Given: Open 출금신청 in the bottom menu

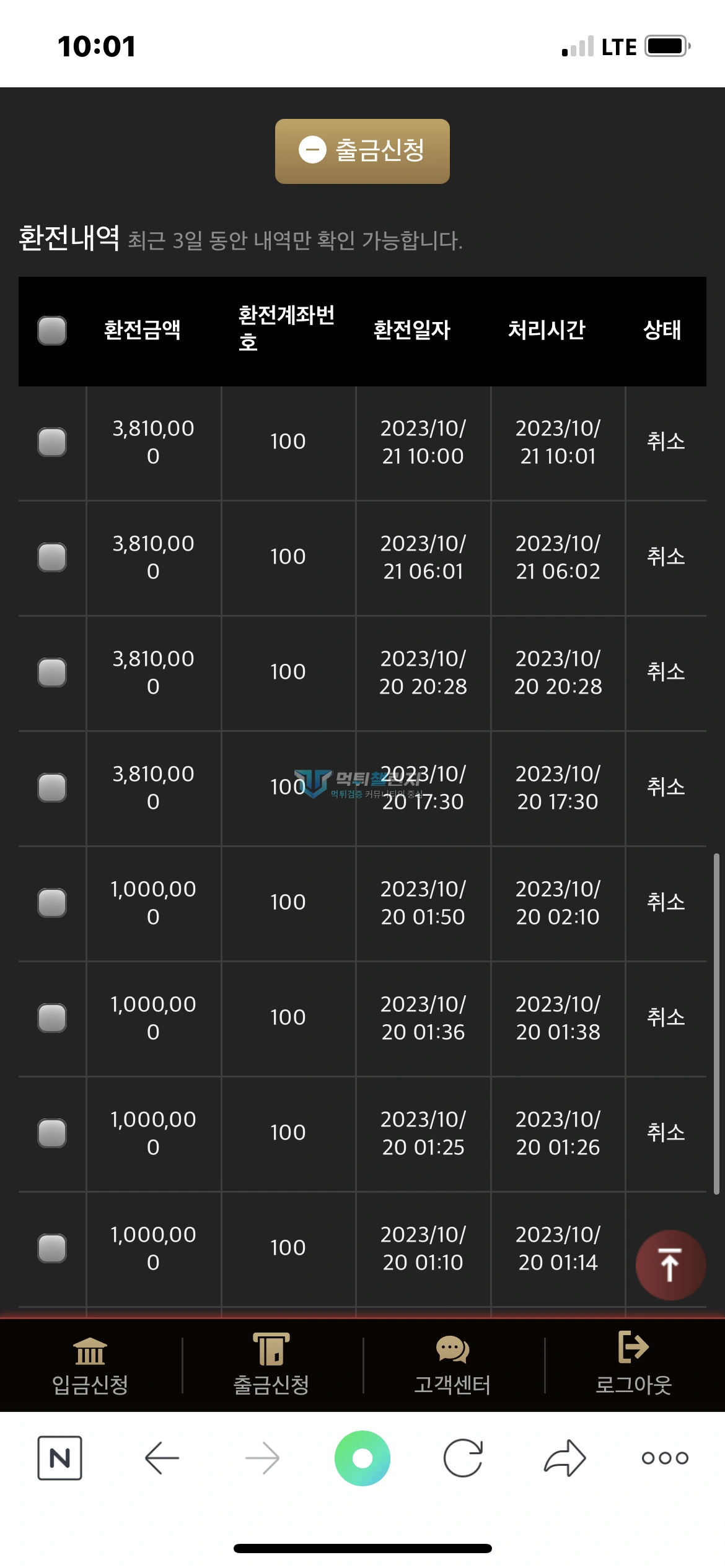Looking at the screenshot, I should [271, 1365].
